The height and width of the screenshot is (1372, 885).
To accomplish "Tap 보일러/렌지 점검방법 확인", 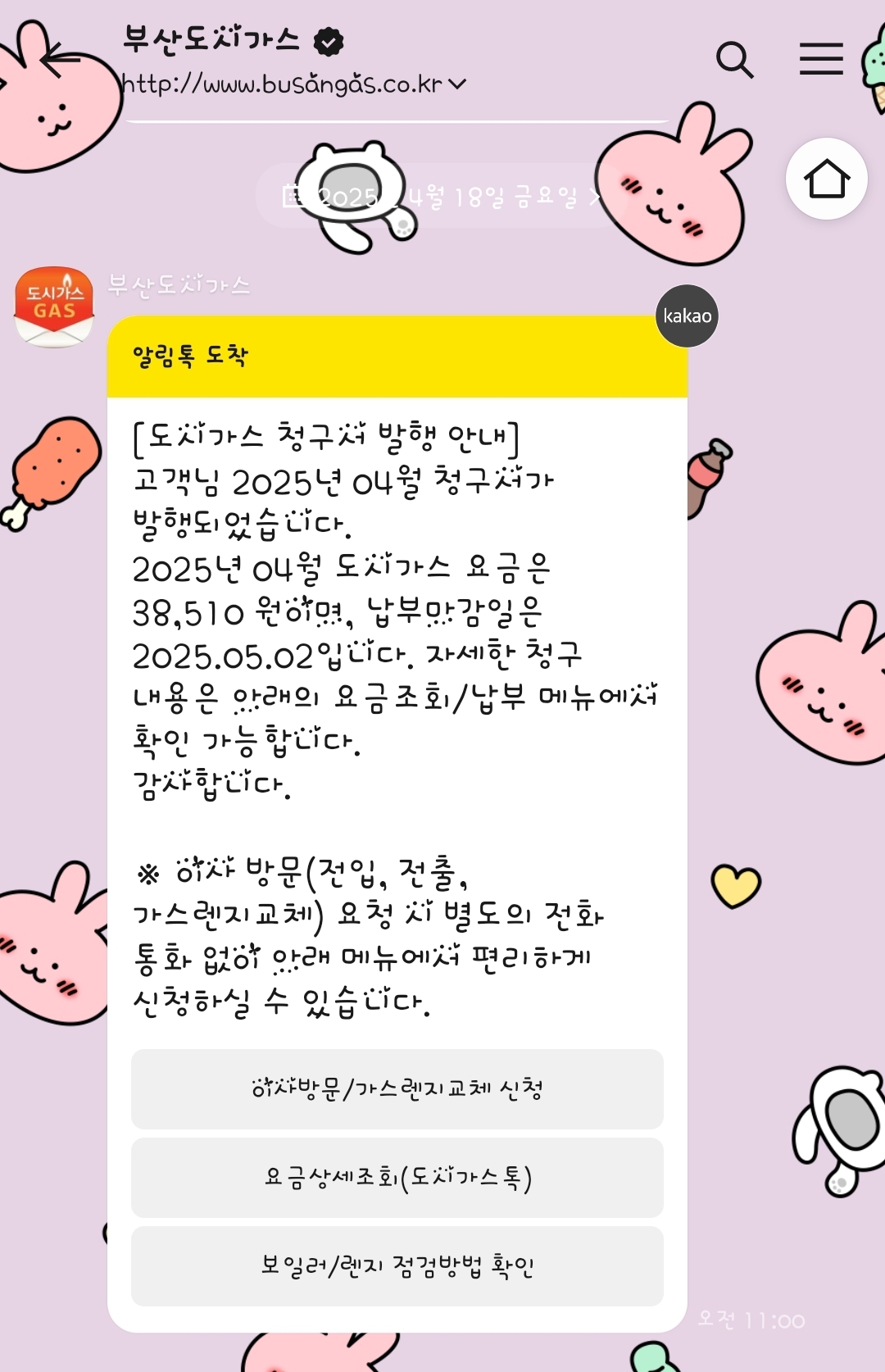I will [x=397, y=1265].
